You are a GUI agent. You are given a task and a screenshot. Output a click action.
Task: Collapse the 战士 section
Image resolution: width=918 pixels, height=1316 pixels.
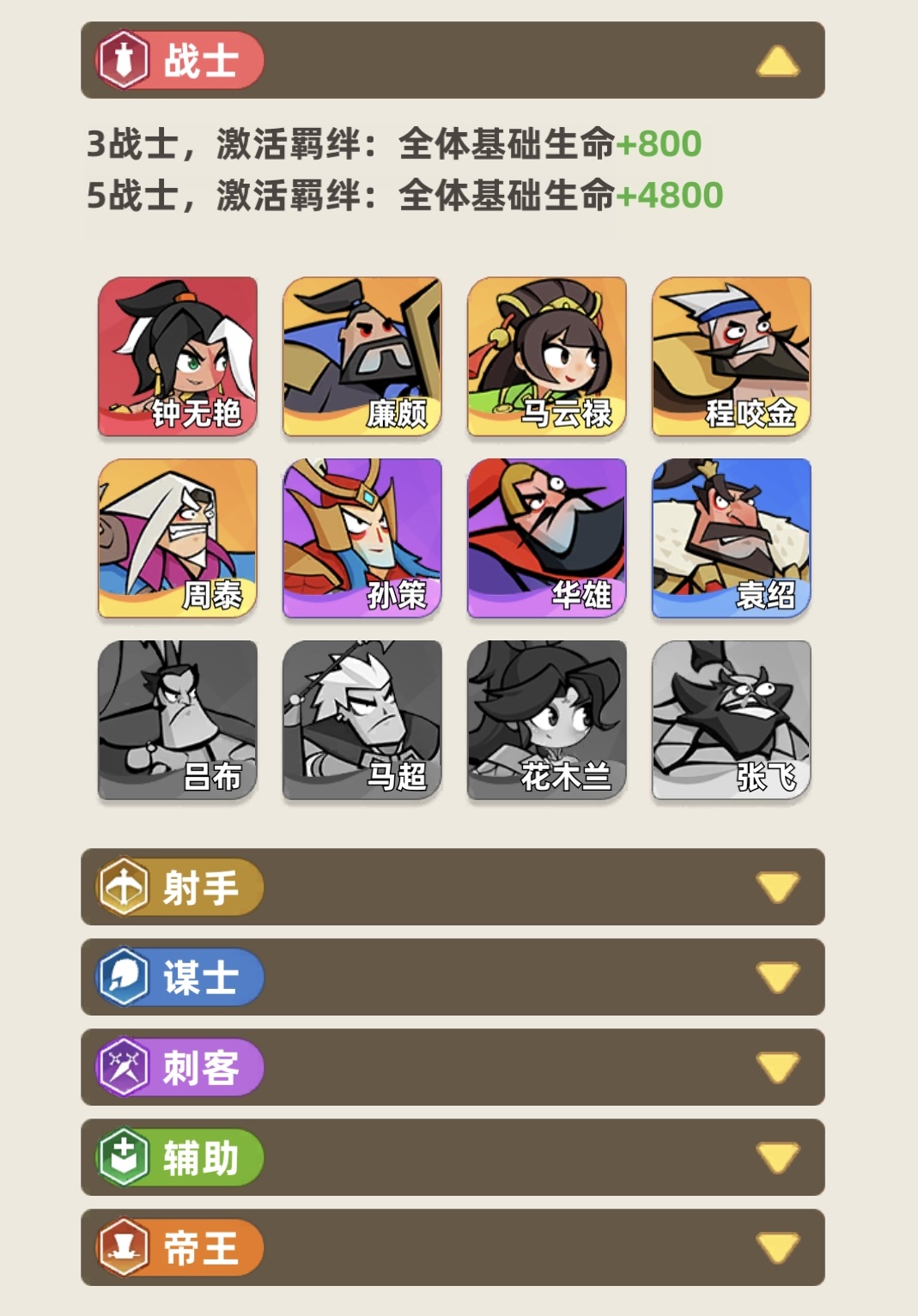777,61
